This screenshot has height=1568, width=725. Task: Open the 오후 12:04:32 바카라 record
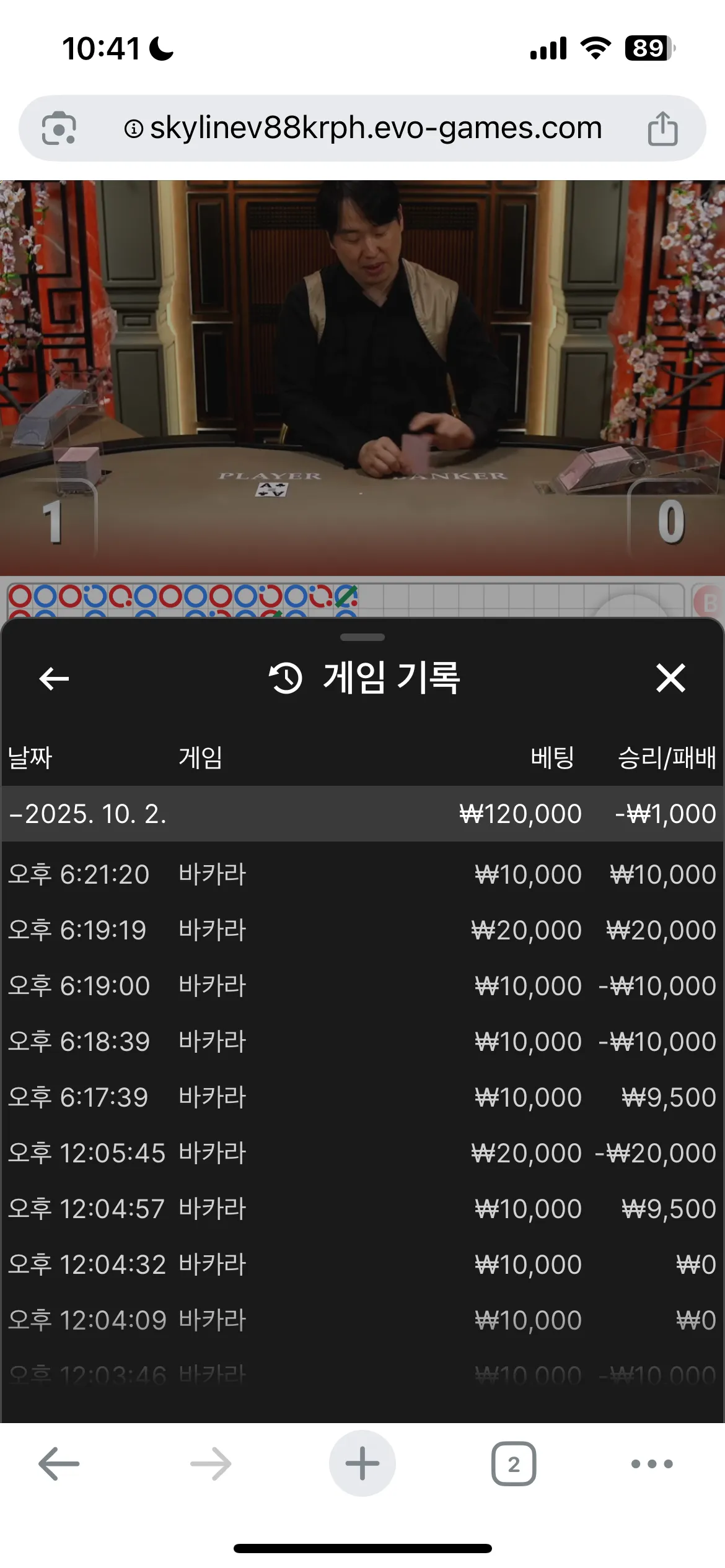362,1265
